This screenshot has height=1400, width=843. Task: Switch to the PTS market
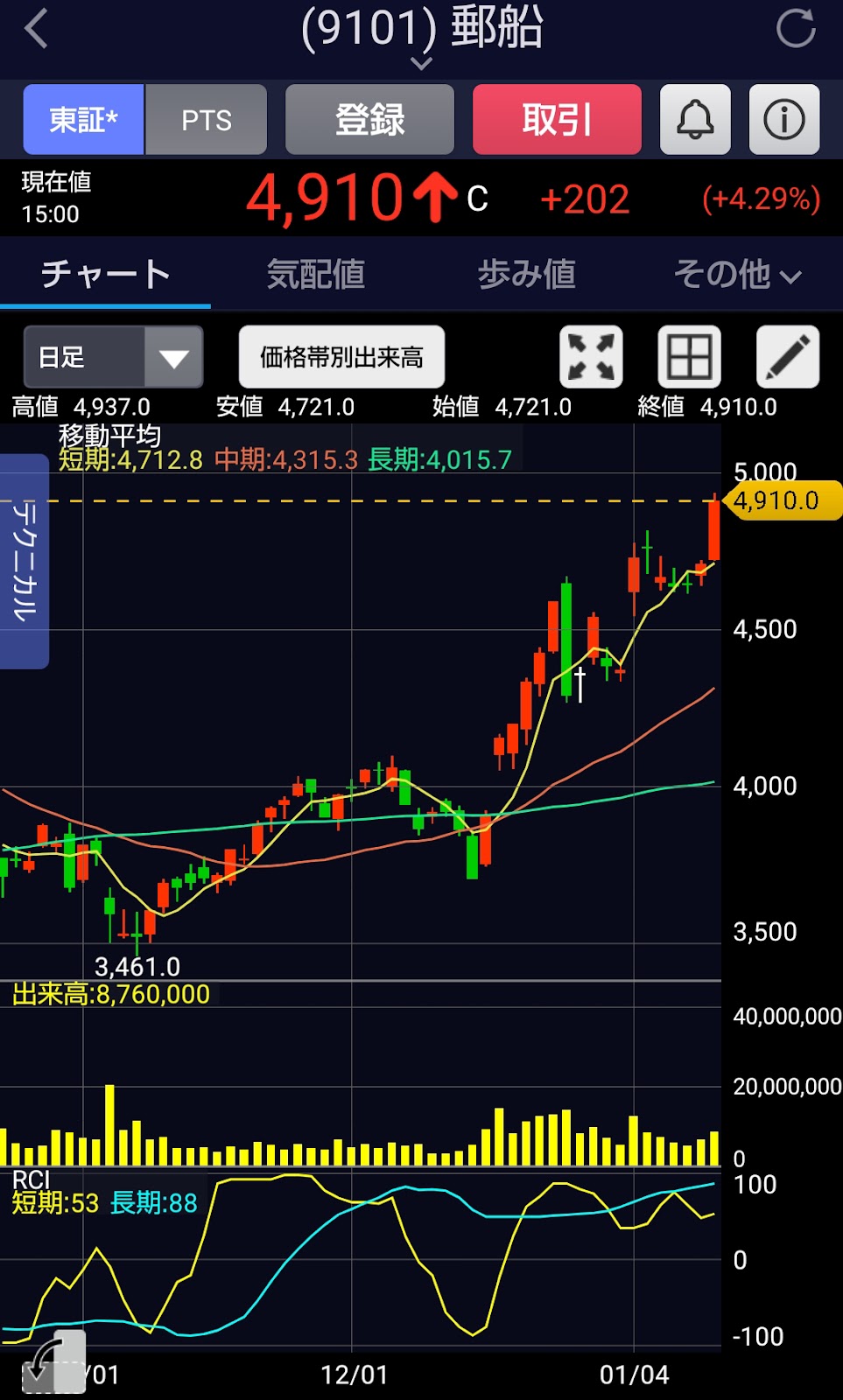pos(207,120)
